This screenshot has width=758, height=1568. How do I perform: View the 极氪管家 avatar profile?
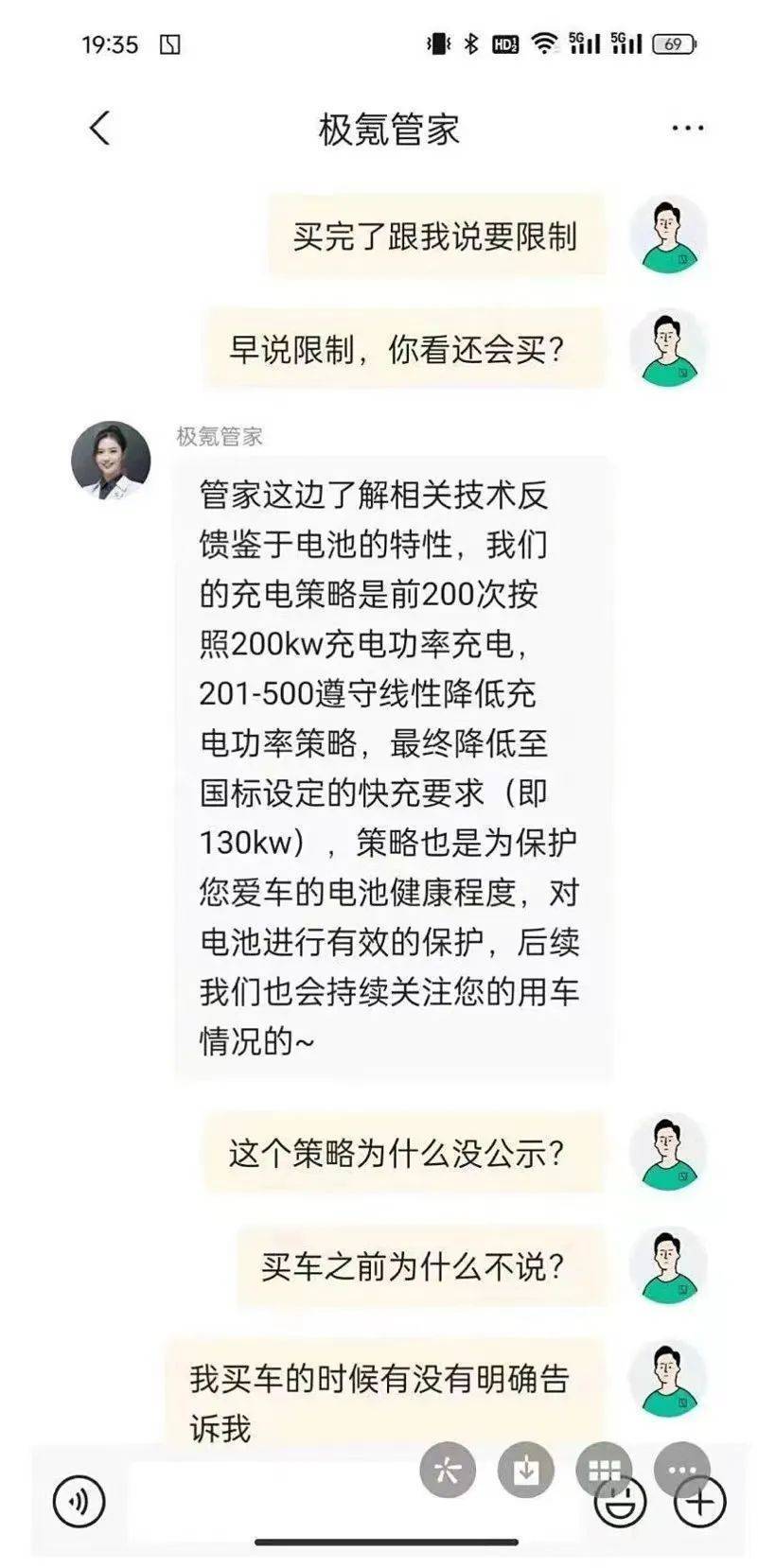[111, 461]
